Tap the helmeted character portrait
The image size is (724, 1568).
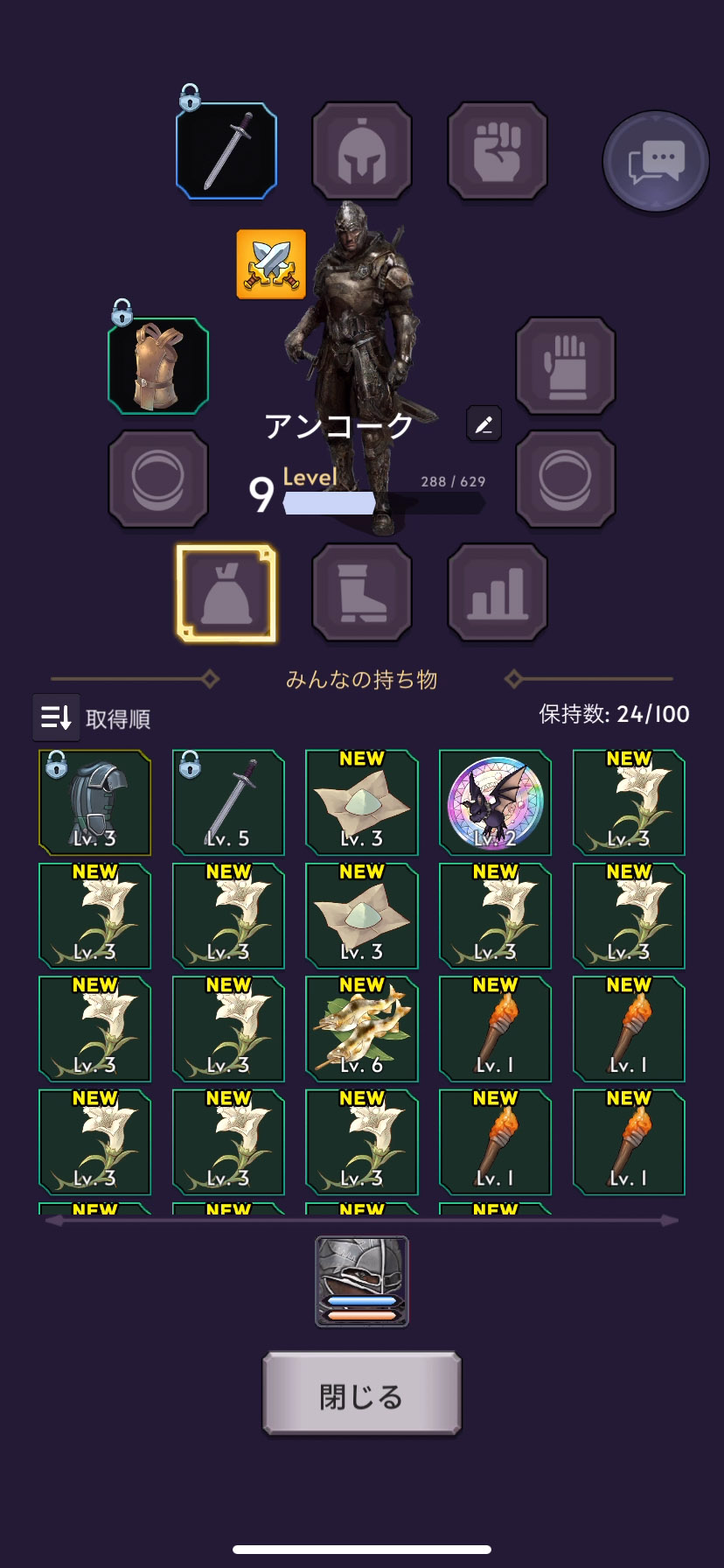(362, 1281)
